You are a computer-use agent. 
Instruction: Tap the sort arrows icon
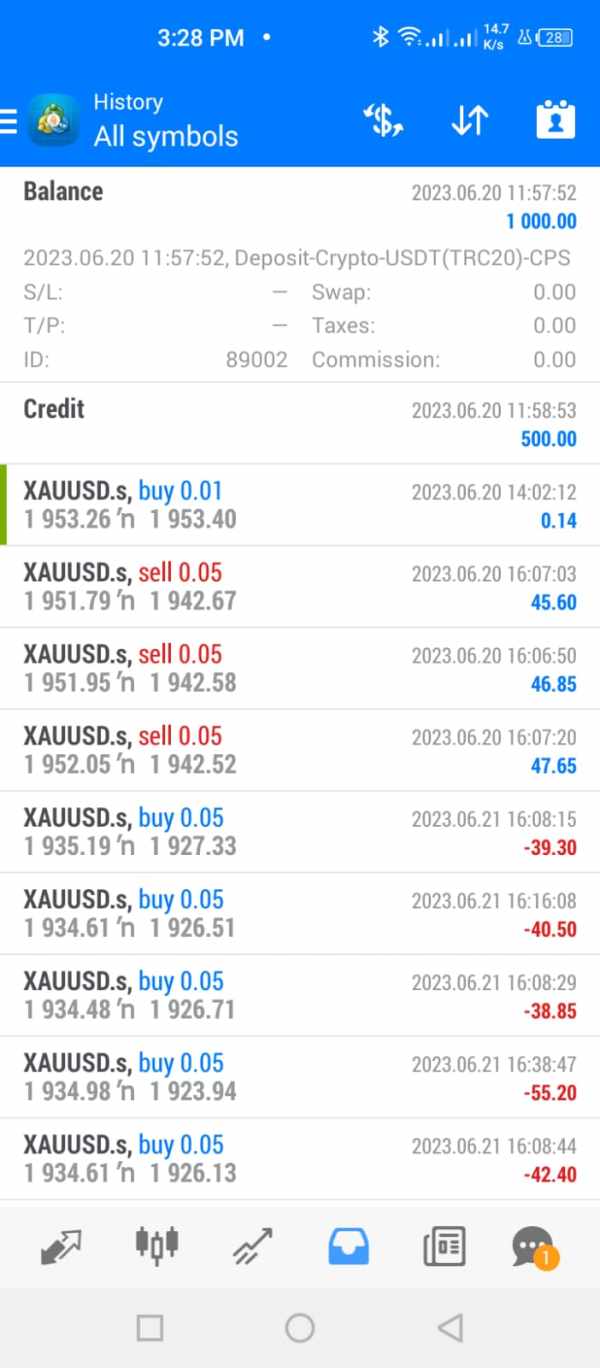point(469,121)
